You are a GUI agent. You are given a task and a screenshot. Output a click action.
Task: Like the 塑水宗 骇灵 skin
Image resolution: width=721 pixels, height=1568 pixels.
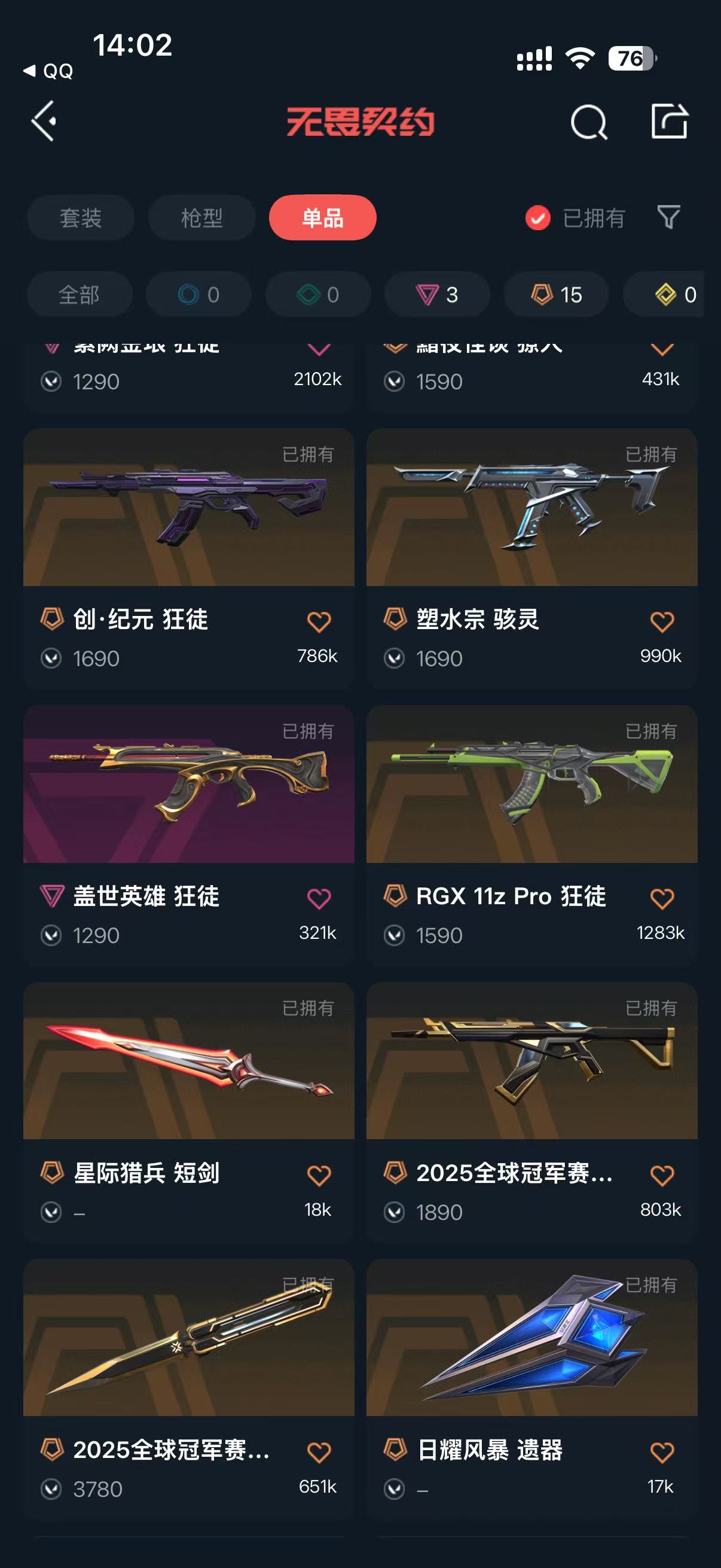pos(662,621)
